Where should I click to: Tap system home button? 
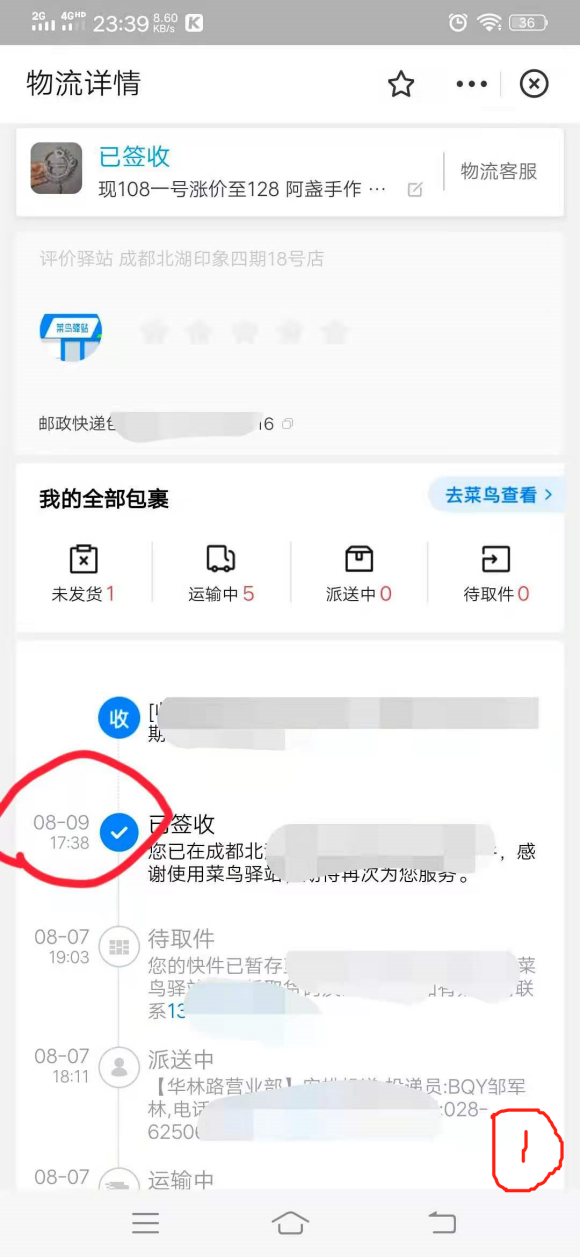[290, 1222]
